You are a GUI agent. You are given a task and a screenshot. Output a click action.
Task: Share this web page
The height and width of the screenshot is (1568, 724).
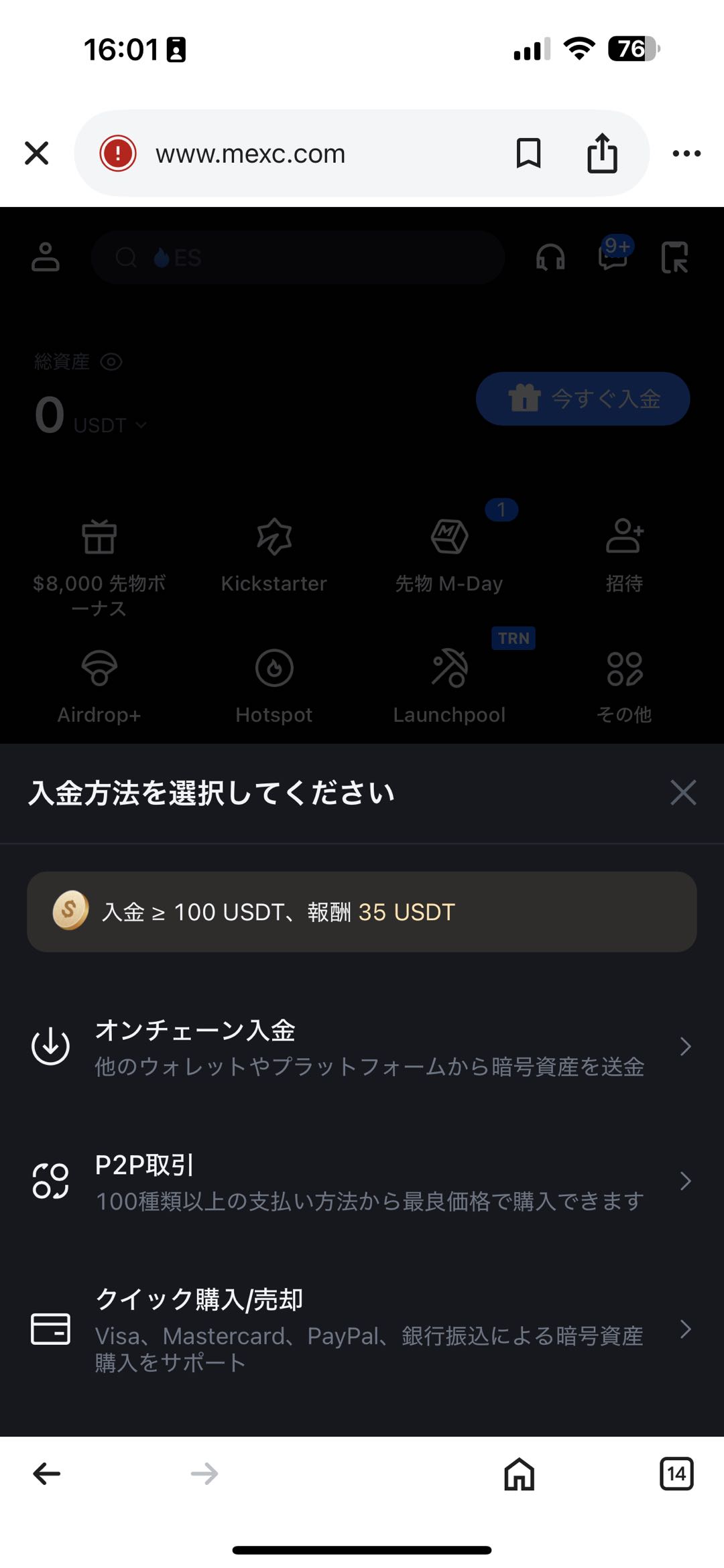602,153
